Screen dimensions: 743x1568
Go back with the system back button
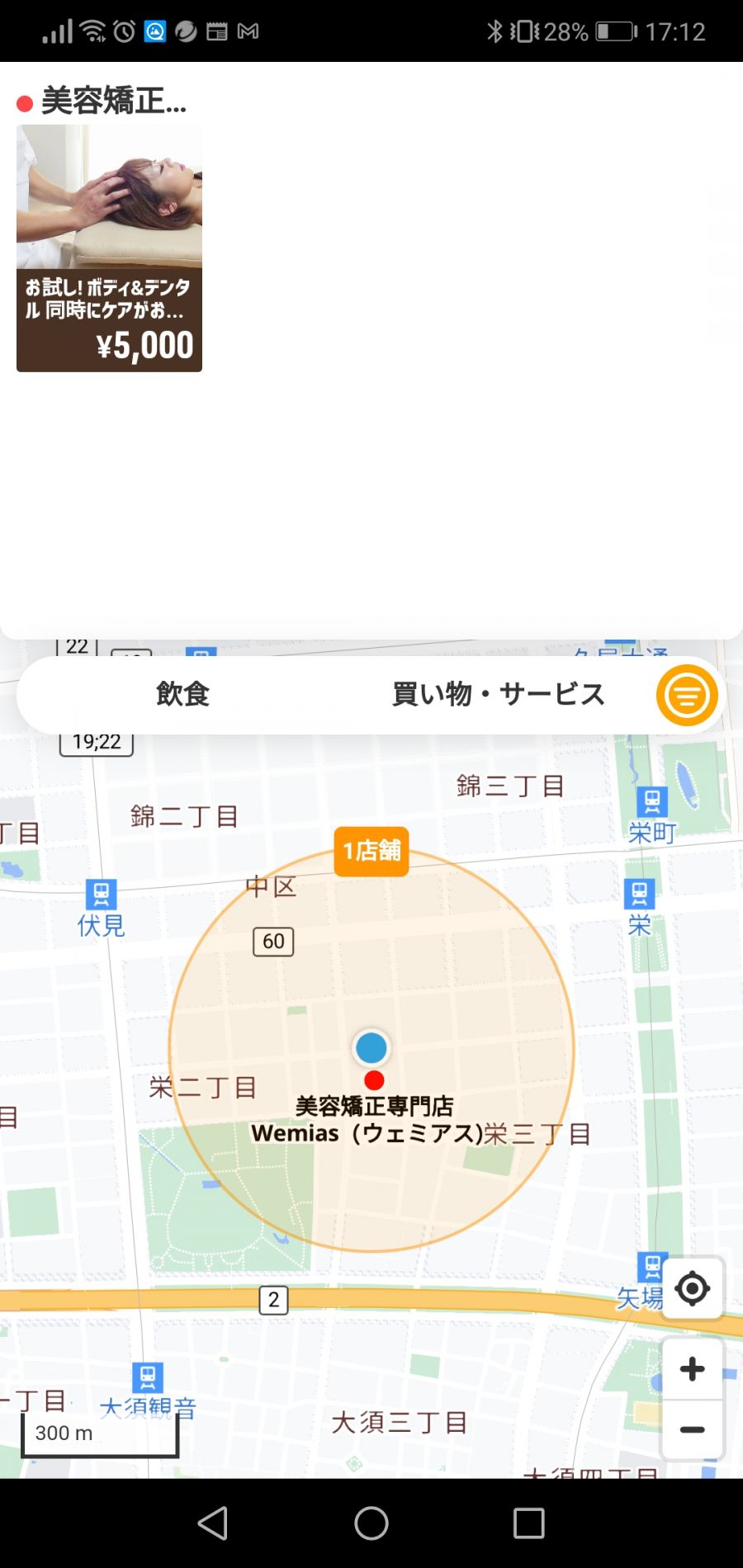coord(213,1523)
